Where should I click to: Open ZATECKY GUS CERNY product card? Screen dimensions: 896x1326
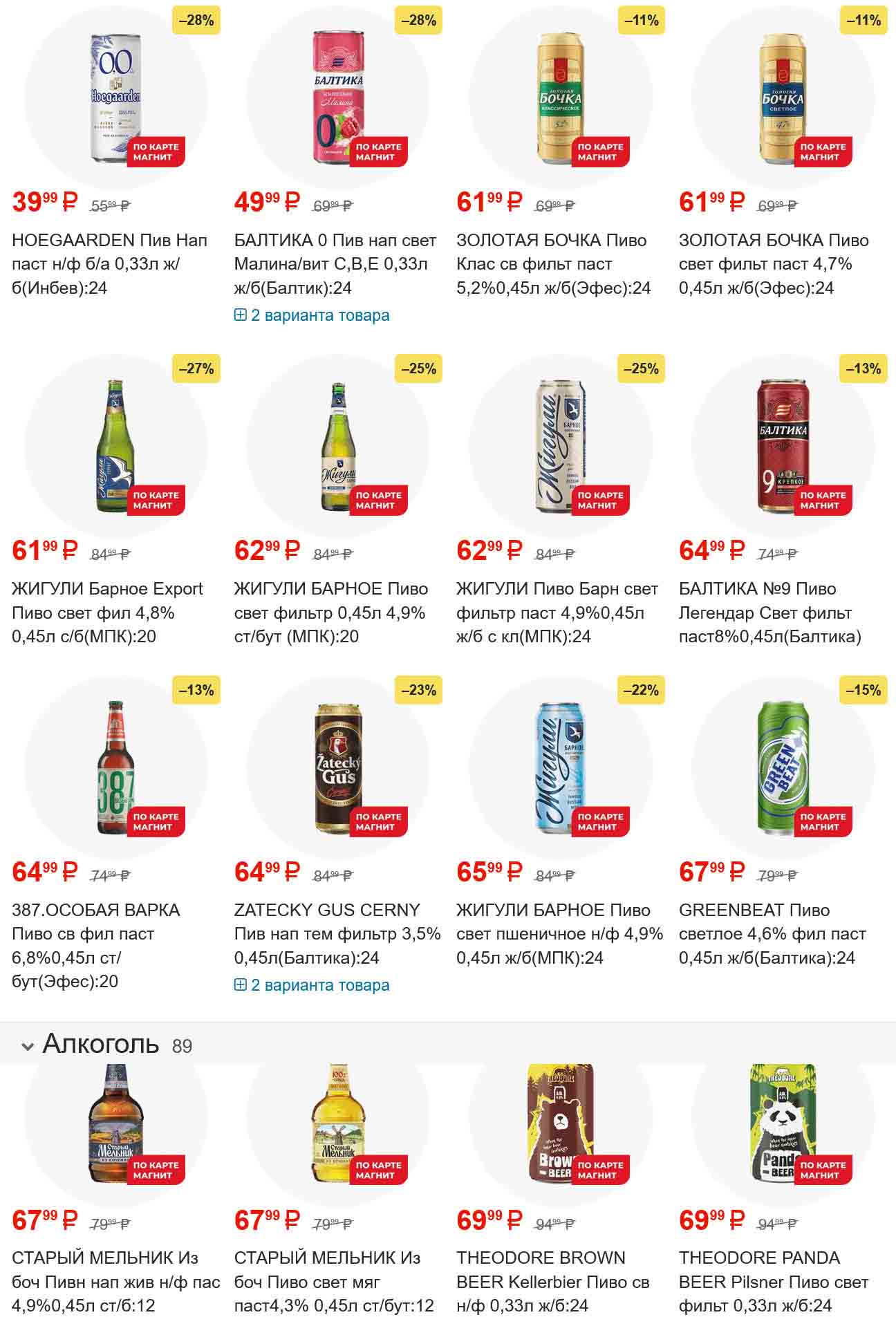[x=337, y=933]
